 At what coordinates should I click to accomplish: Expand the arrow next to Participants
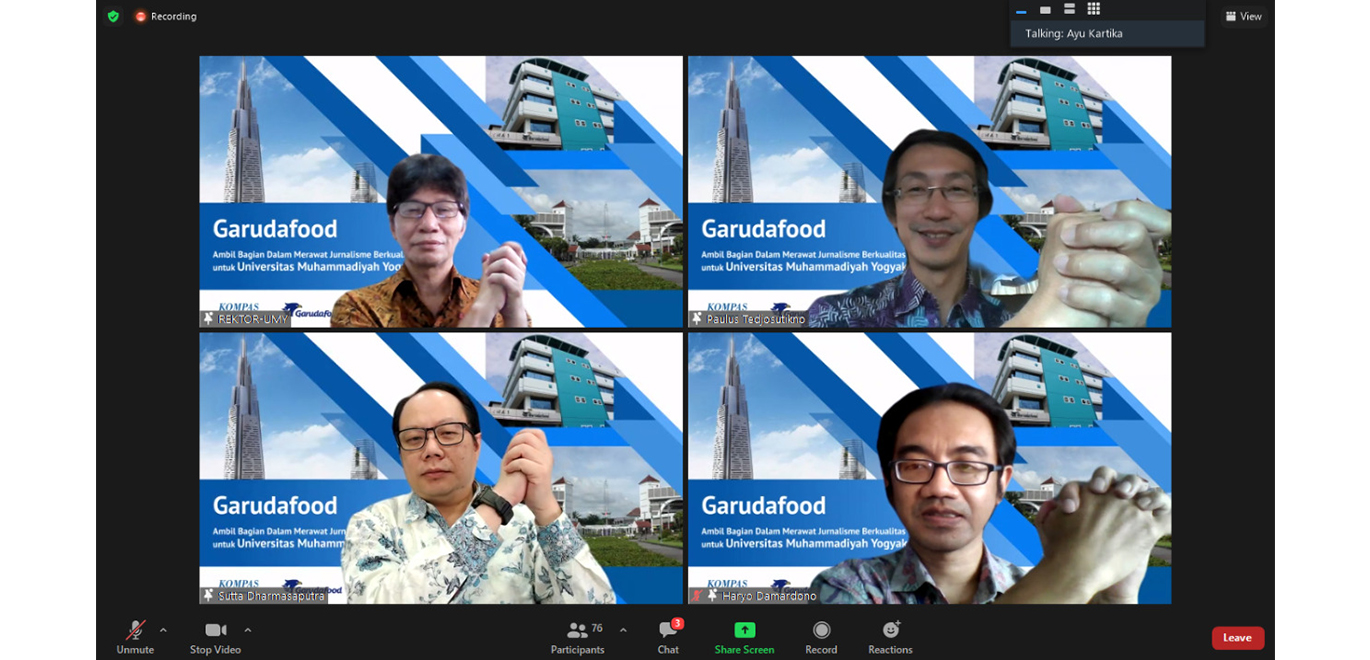click(x=623, y=630)
